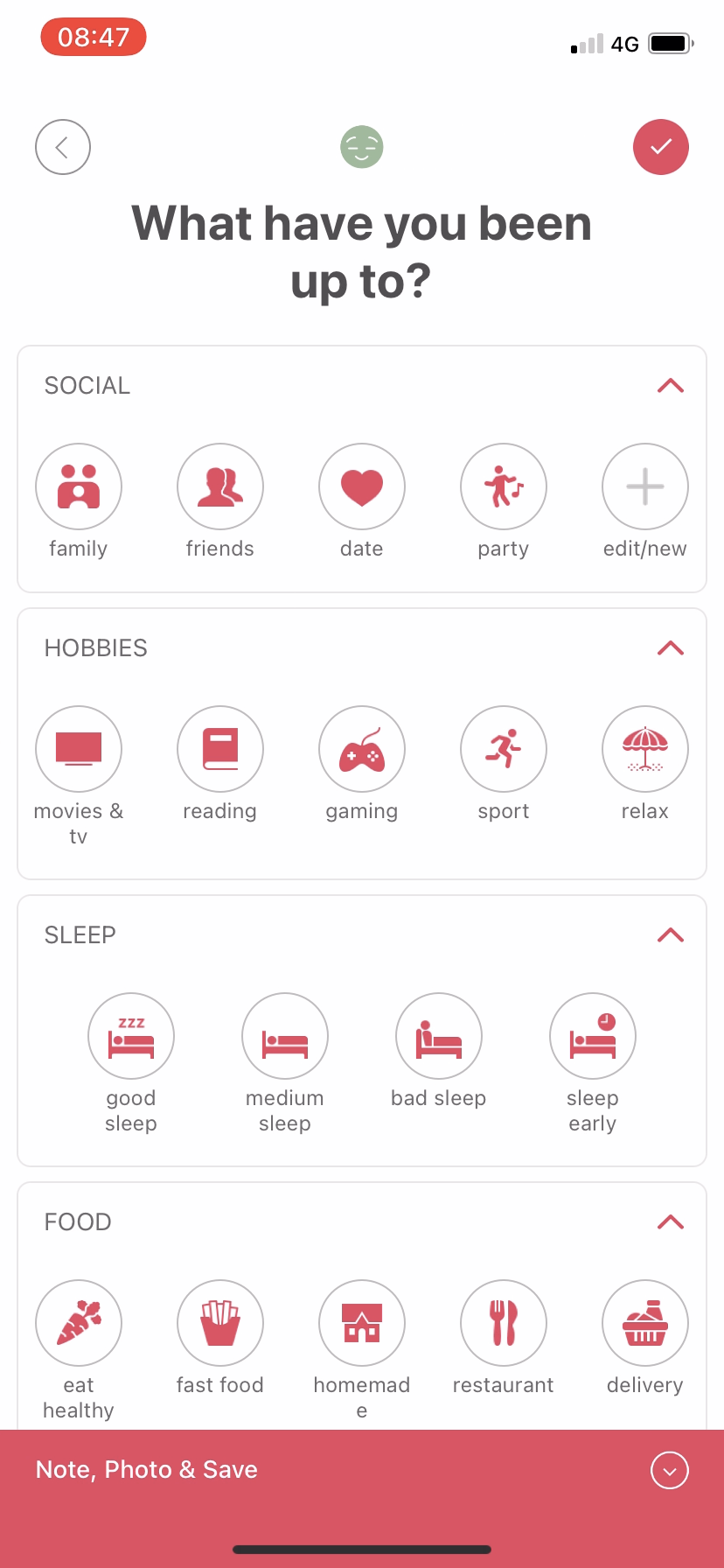Collapse the FOOD section

tap(670, 1221)
